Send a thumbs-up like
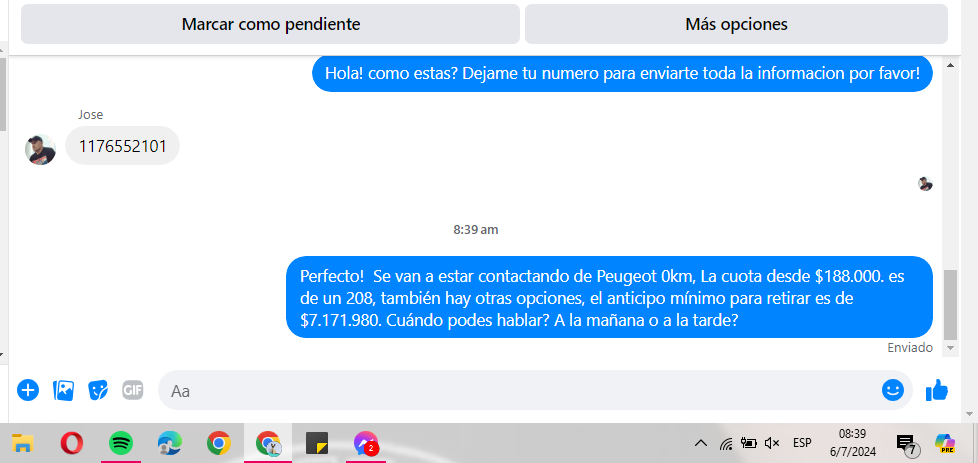978x463 pixels. click(936, 390)
